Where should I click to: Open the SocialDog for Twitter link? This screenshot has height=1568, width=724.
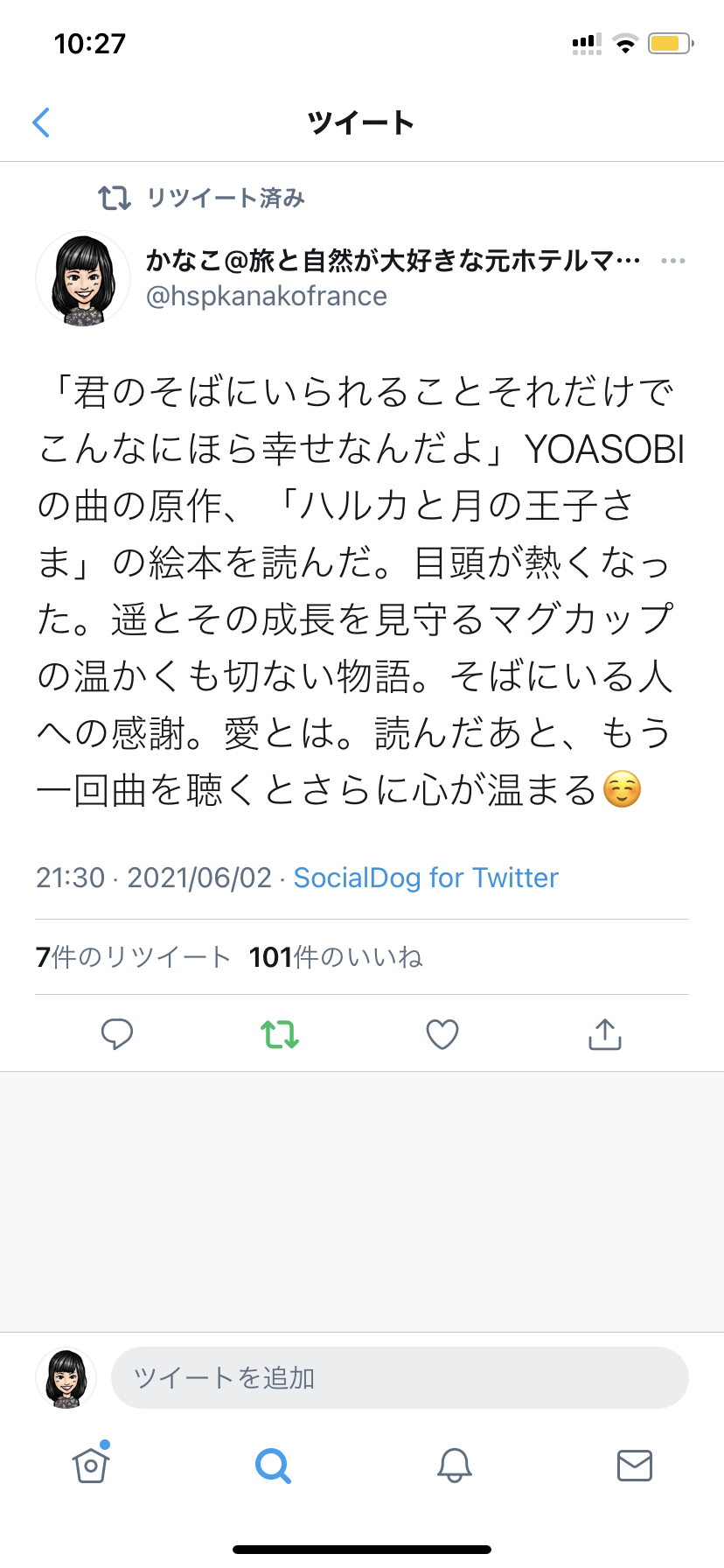(426, 878)
